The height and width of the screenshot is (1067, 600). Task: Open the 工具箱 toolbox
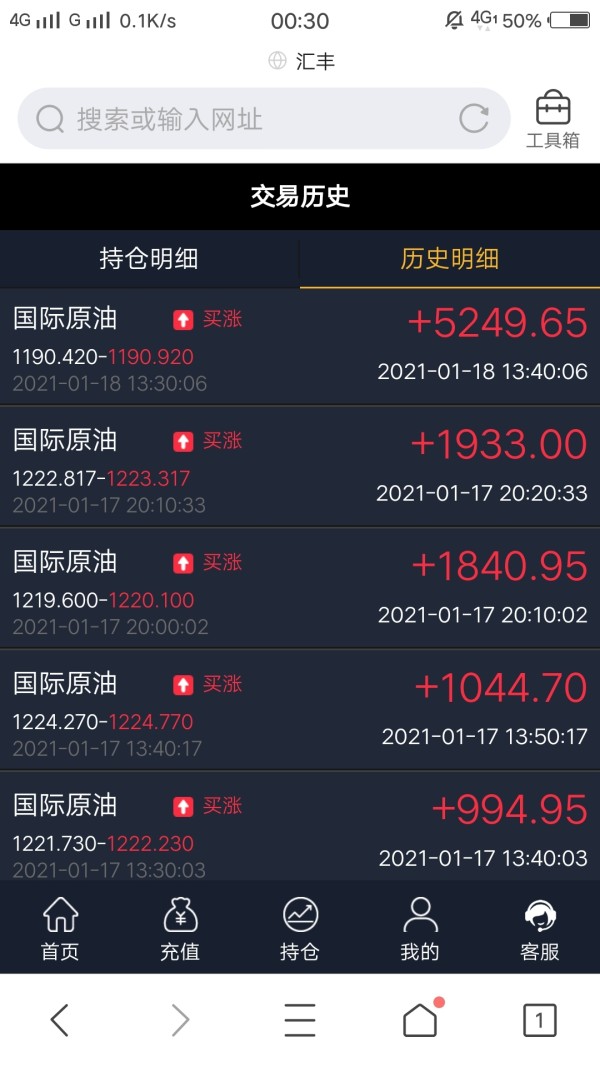click(x=552, y=120)
